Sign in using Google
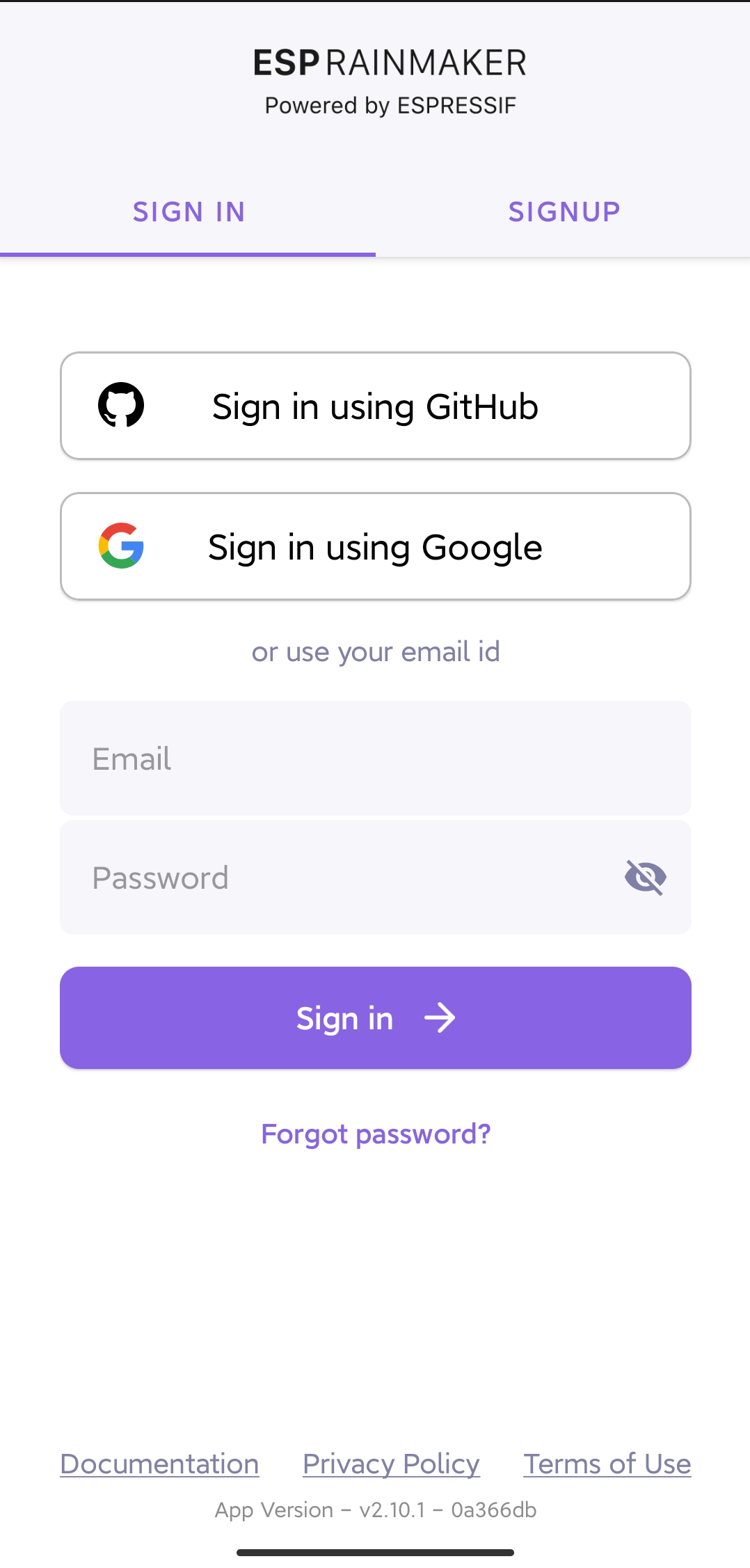 [x=376, y=546]
